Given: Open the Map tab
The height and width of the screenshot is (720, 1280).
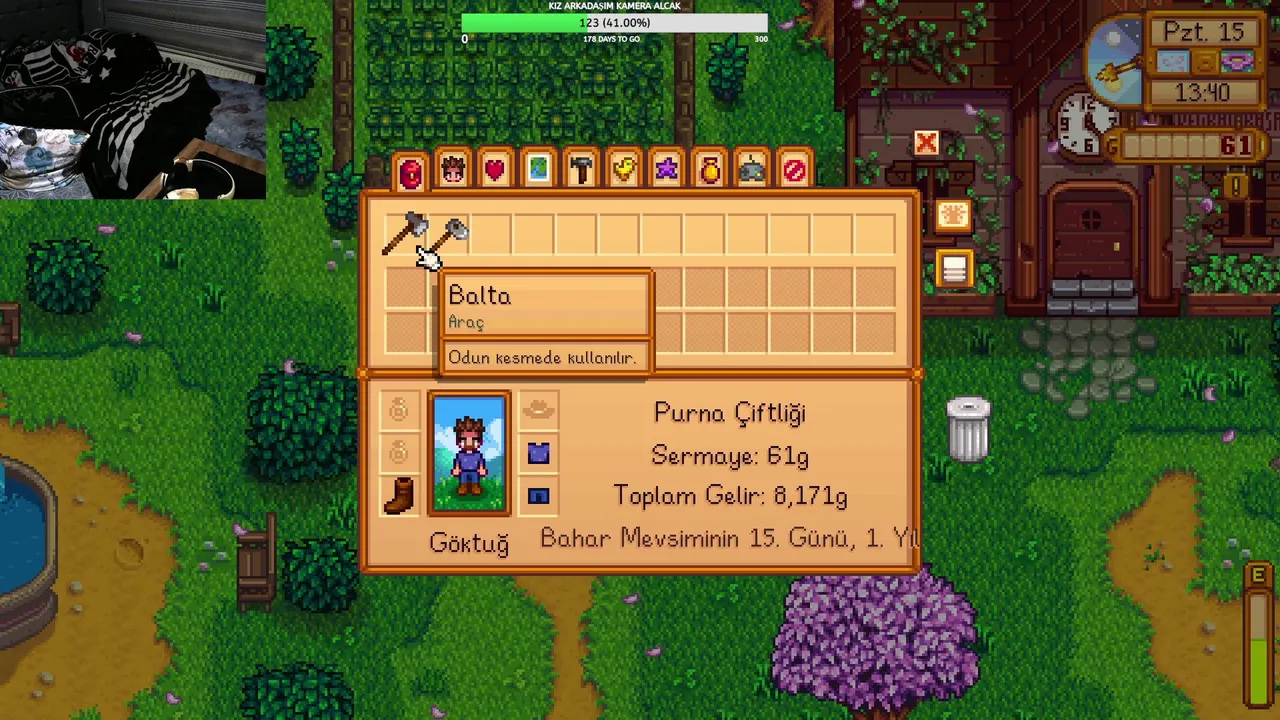Looking at the screenshot, I should tap(538, 171).
